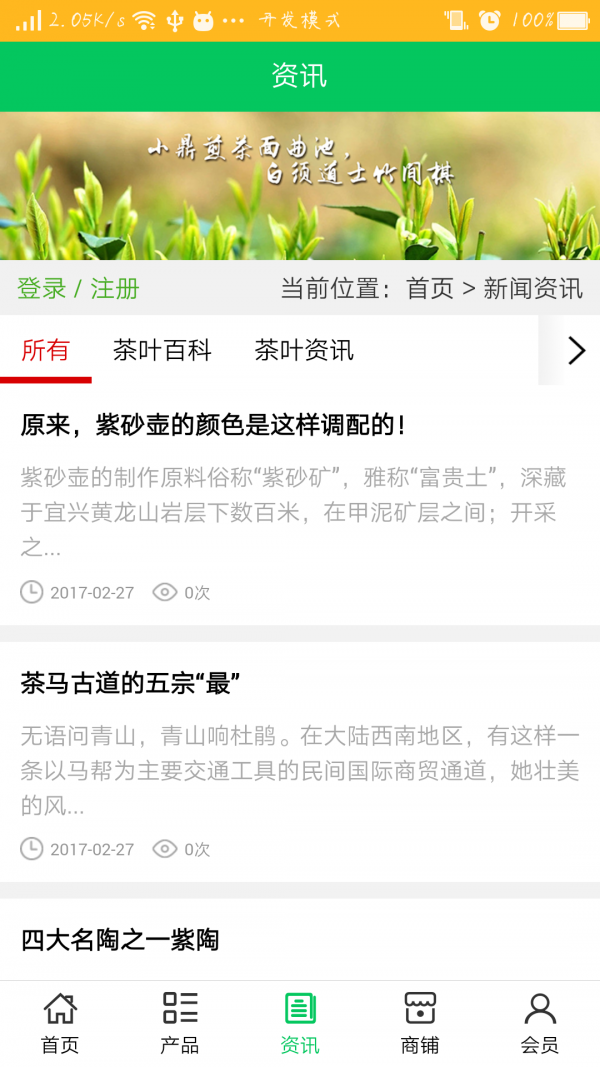Read the 茶马古道的五宗"最" article

130,684
